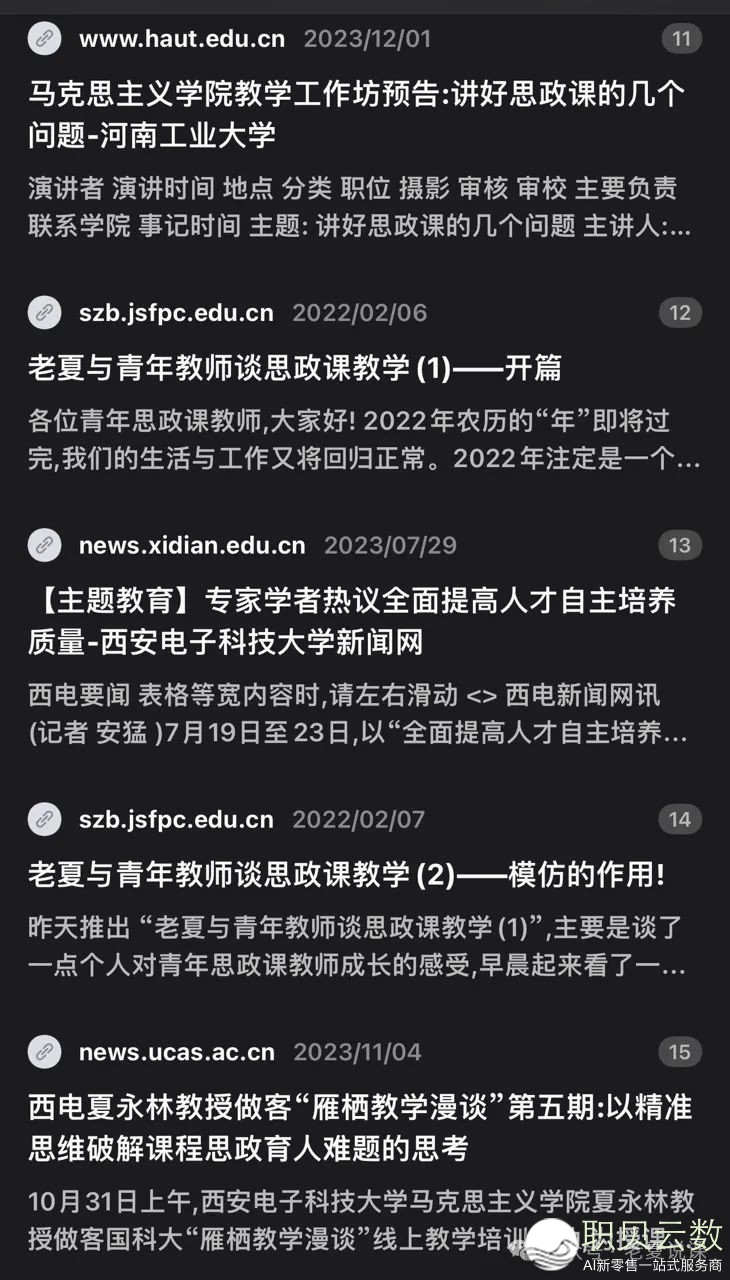The image size is (730, 1280).
Task: Open 老夏与青年教师谈思政课教学 (2)——模仿的作用 result
Action: (x=346, y=875)
